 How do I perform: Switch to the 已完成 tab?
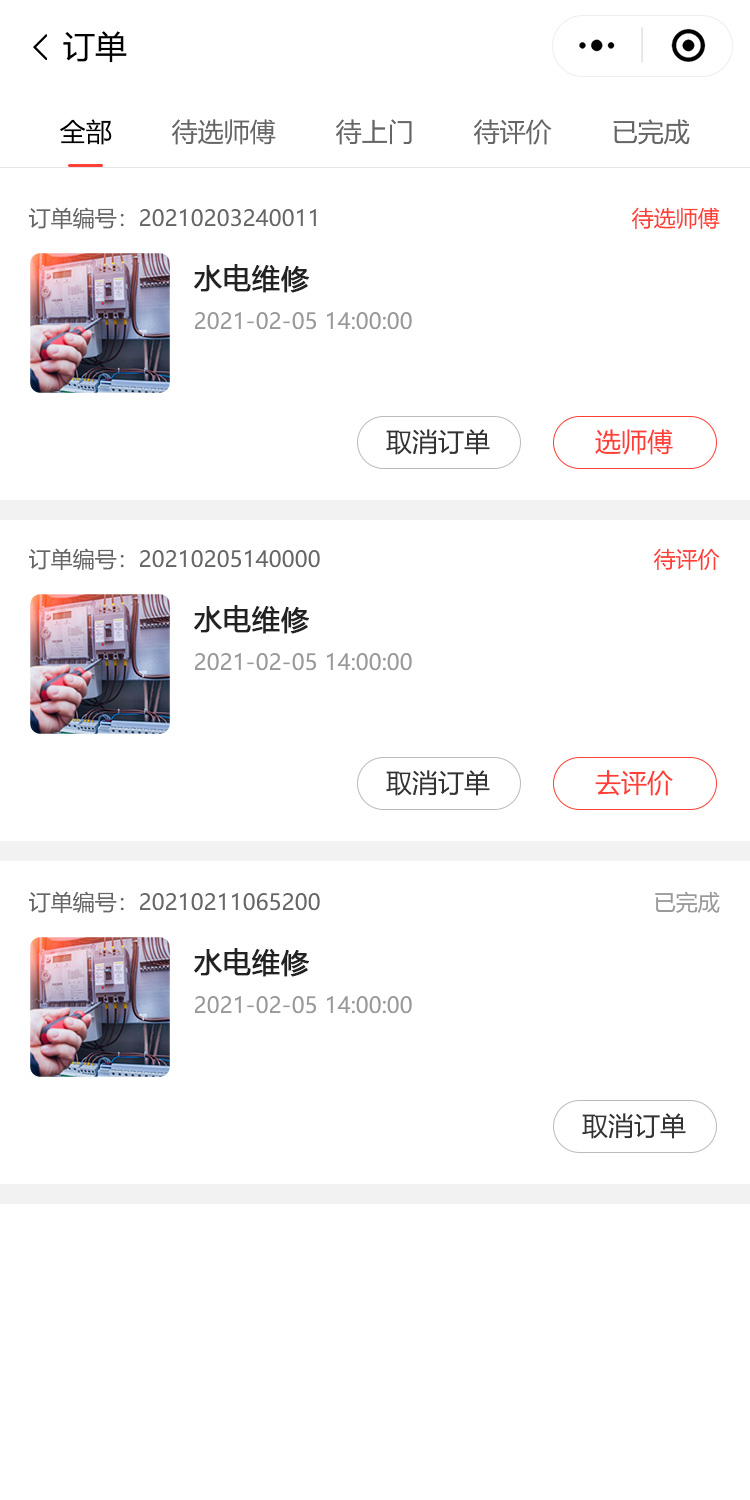(650, 132)
